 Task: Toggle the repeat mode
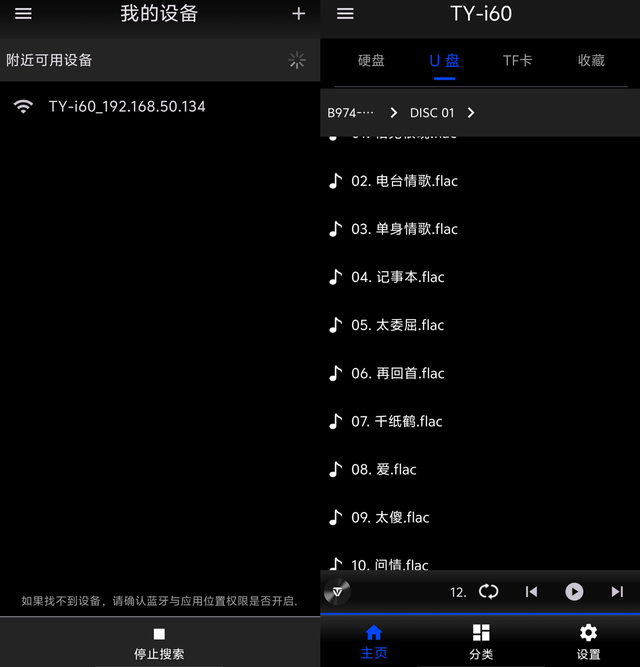coord(488,591)
